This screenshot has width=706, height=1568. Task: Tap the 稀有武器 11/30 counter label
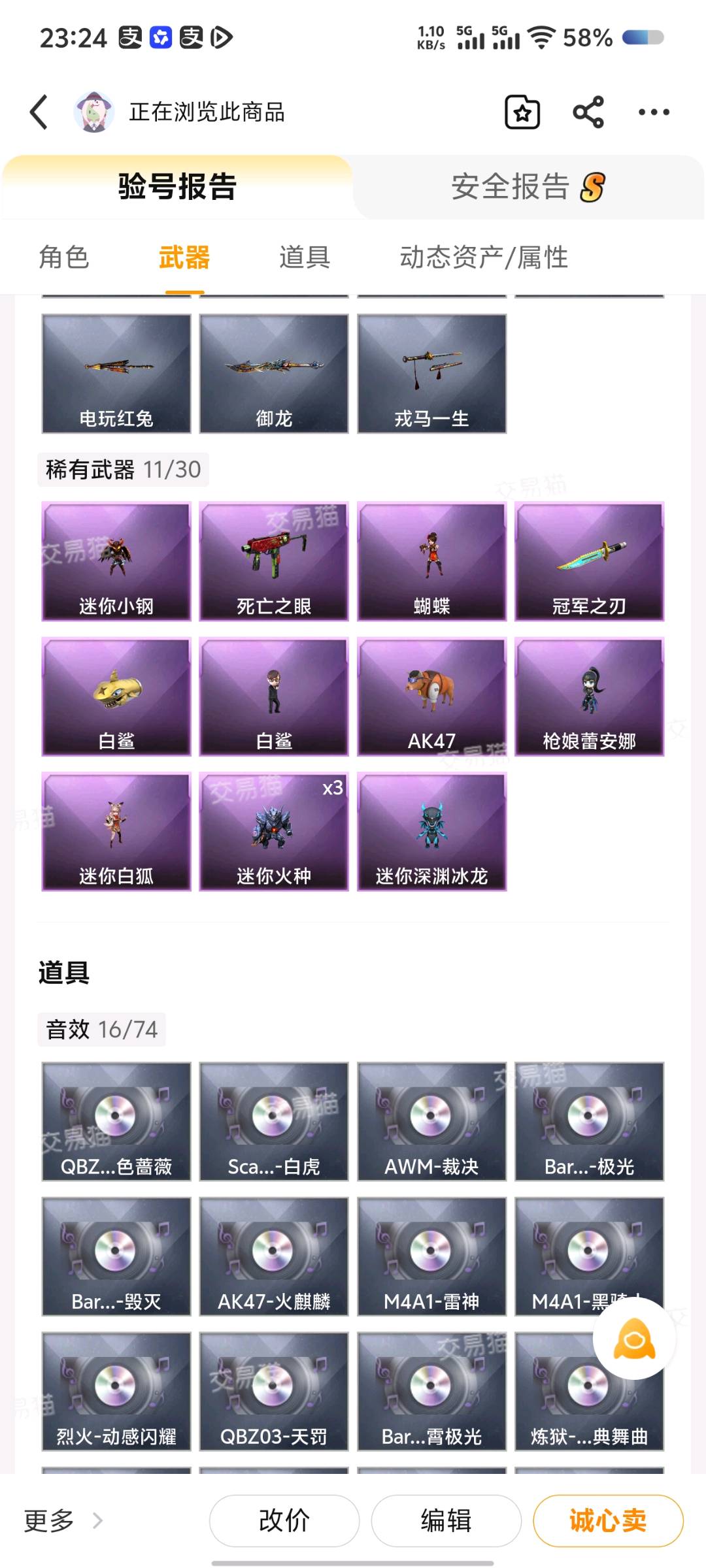tap(123, 468)
